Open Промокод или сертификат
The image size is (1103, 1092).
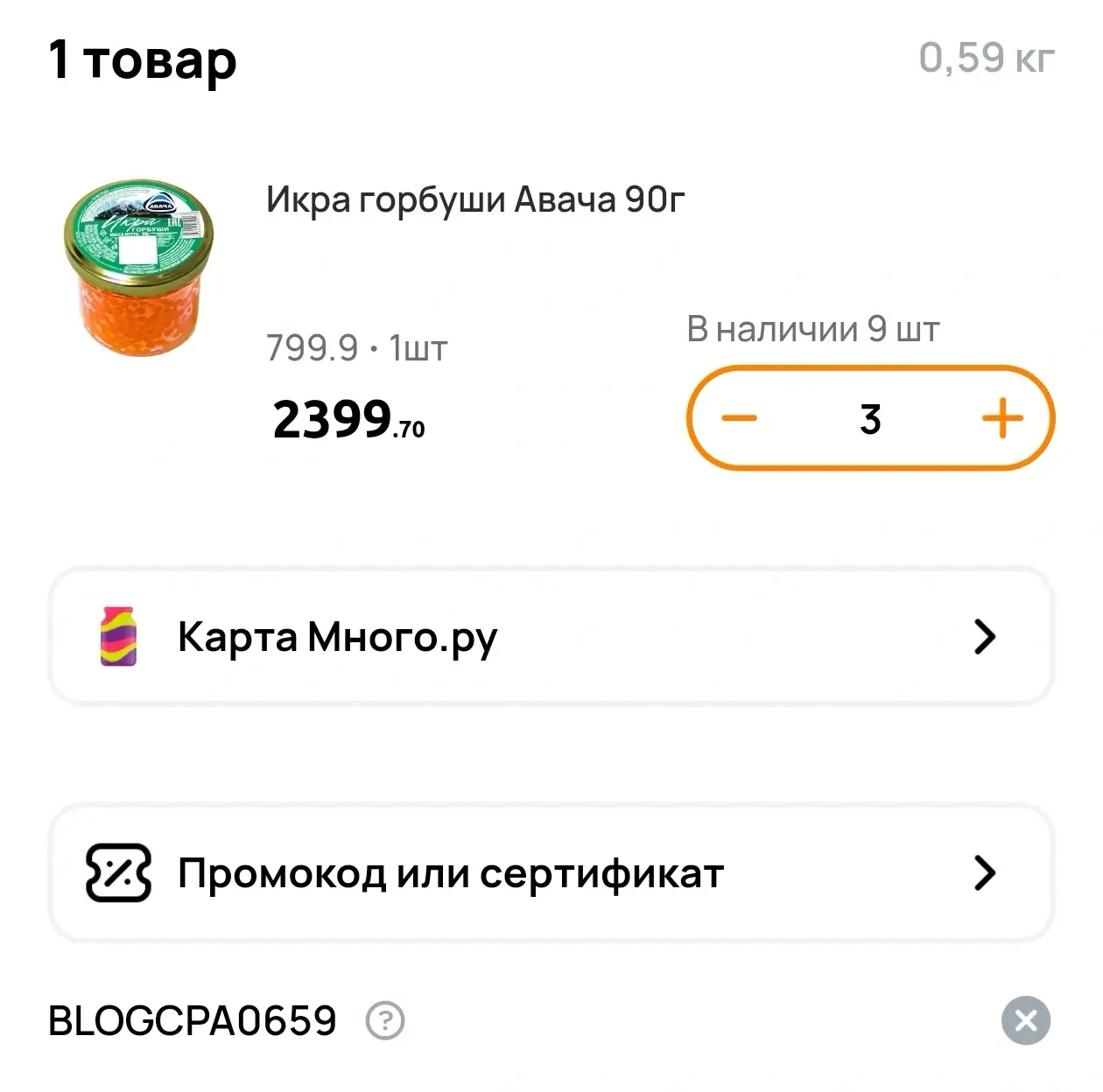[551, 872]
